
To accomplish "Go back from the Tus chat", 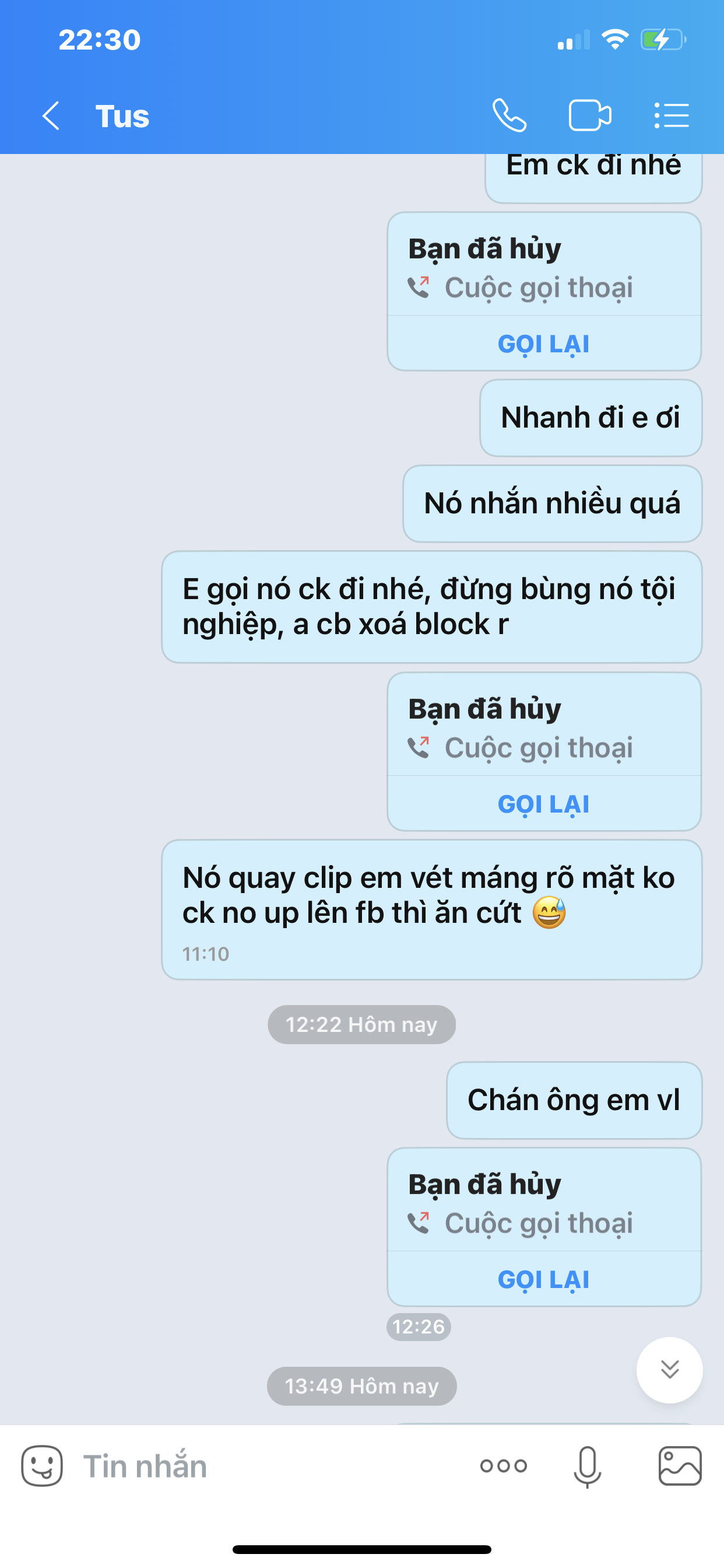I will [51, 116].
